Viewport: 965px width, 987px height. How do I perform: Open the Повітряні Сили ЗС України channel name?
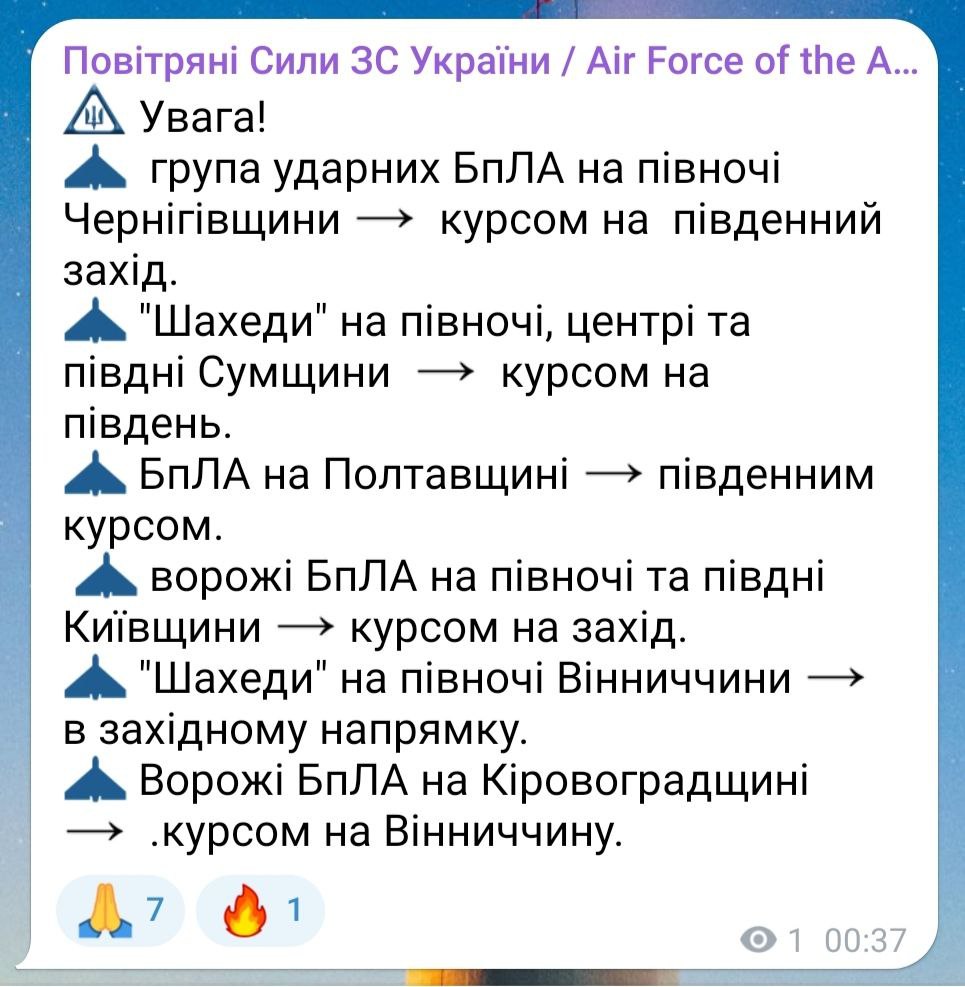(489, 63)
